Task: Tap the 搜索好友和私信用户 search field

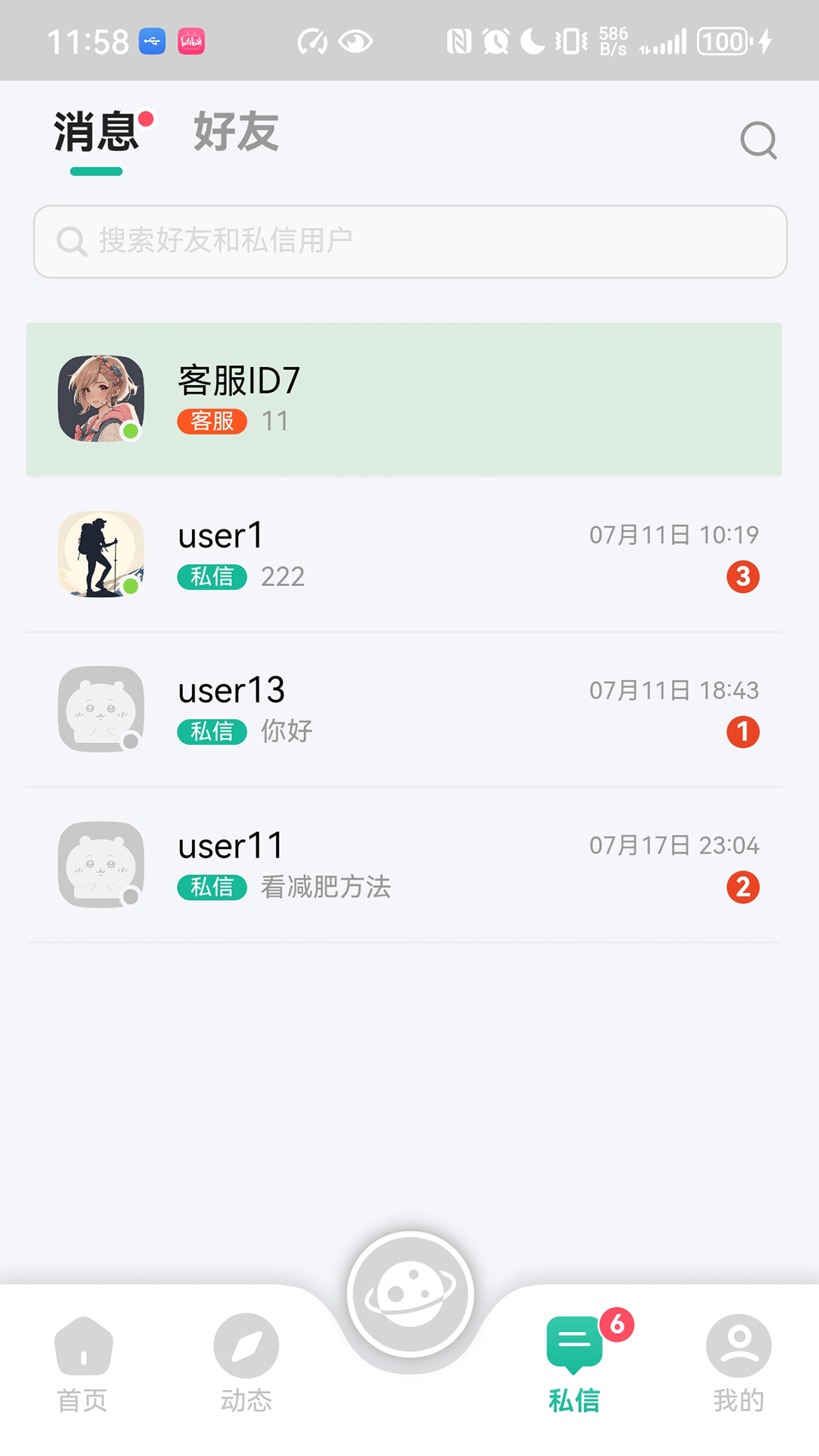Action: pos(410,241)
